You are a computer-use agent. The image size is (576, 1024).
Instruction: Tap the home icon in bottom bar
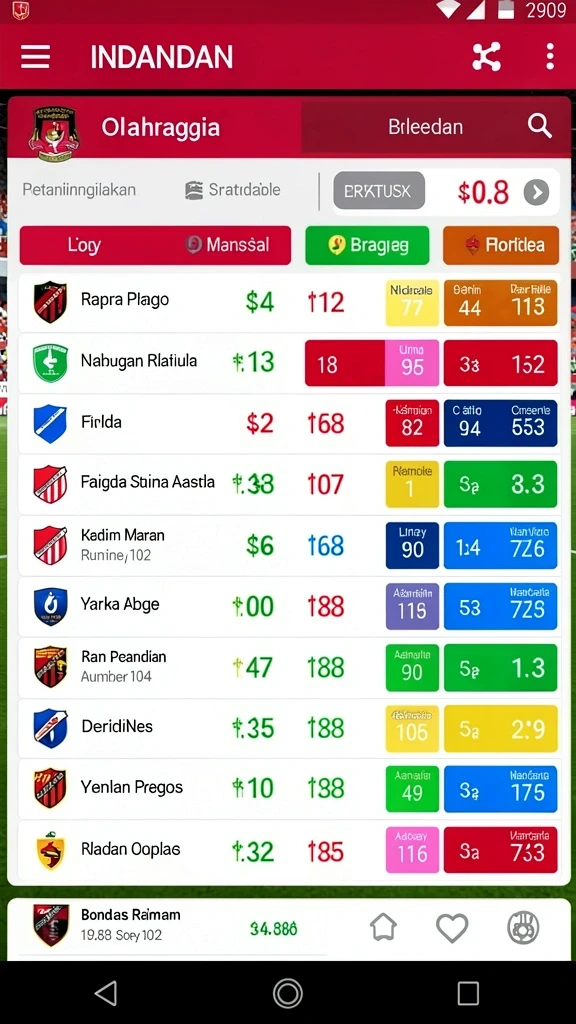tap(383, 927)
